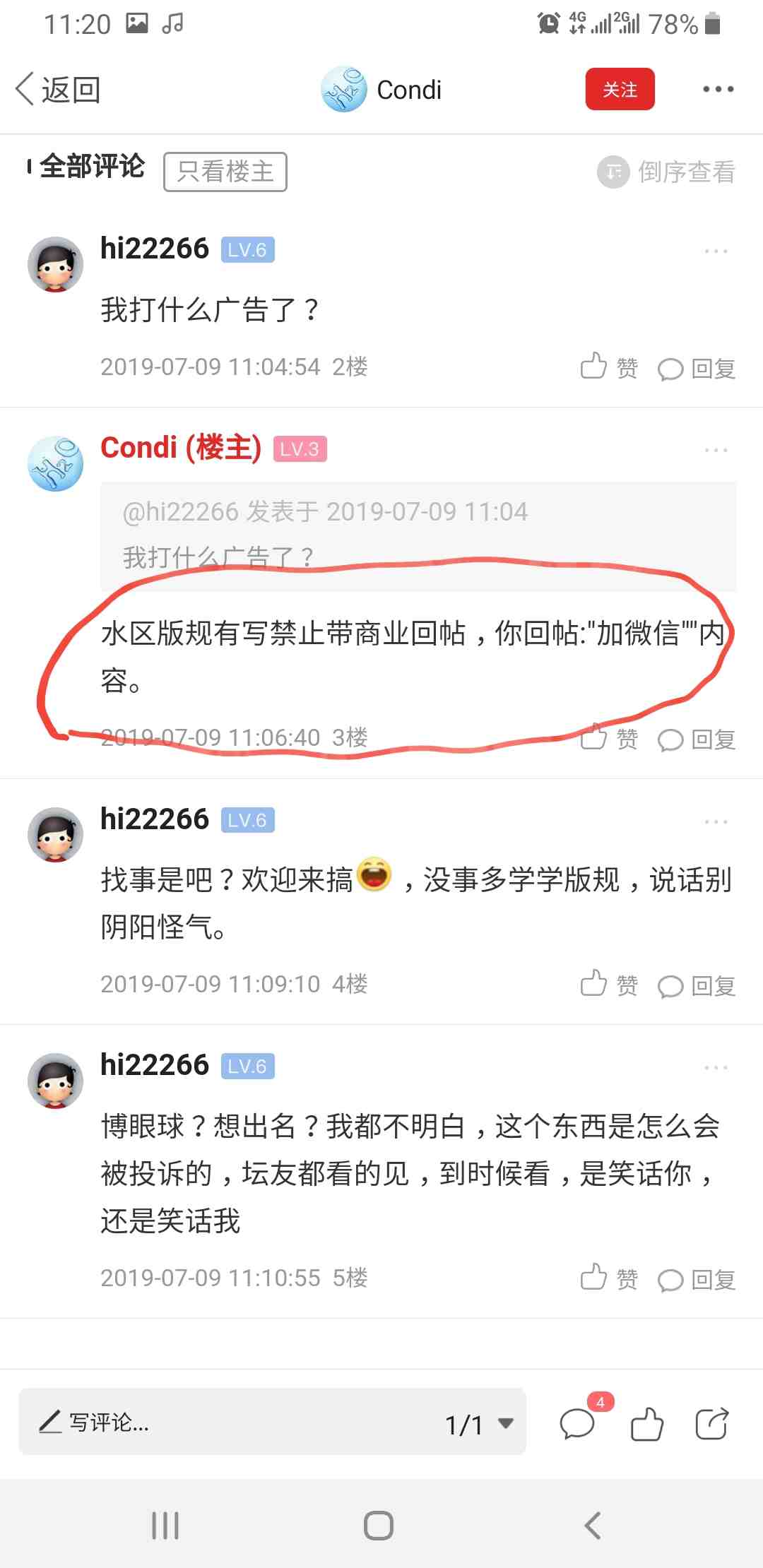Share the post from bottom bar

pyautogui.click(x=711, y=1424)
